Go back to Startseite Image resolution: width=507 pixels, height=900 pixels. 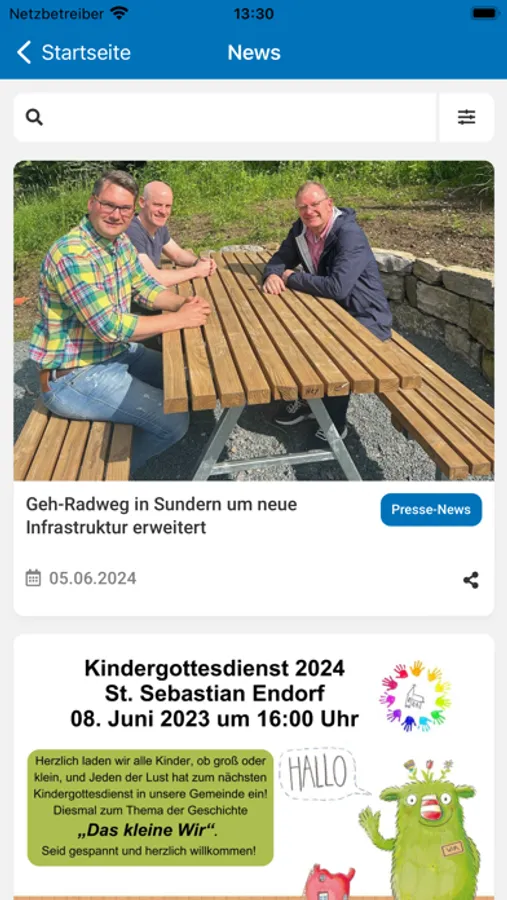[73, 53]
